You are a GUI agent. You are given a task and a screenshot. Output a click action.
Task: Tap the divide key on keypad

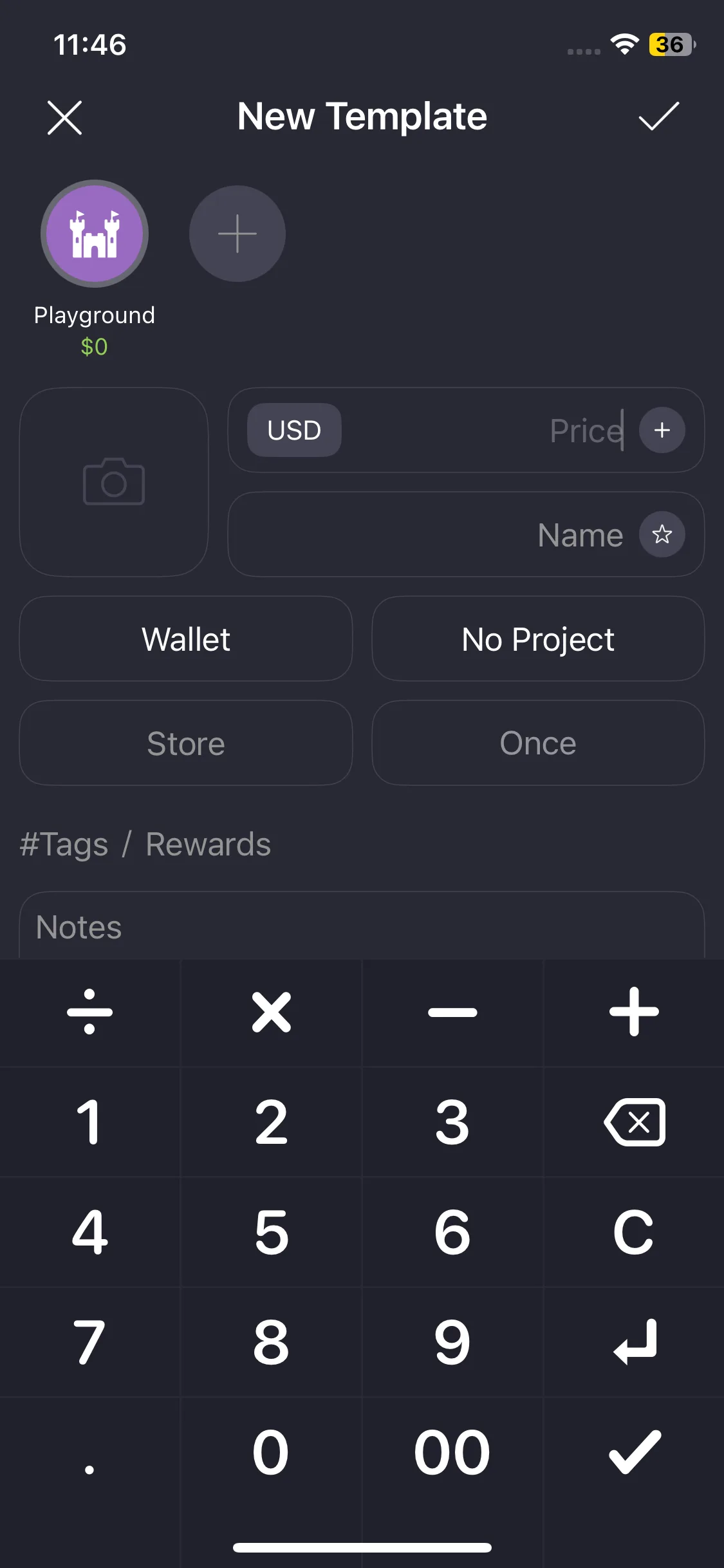point(90,1012)
